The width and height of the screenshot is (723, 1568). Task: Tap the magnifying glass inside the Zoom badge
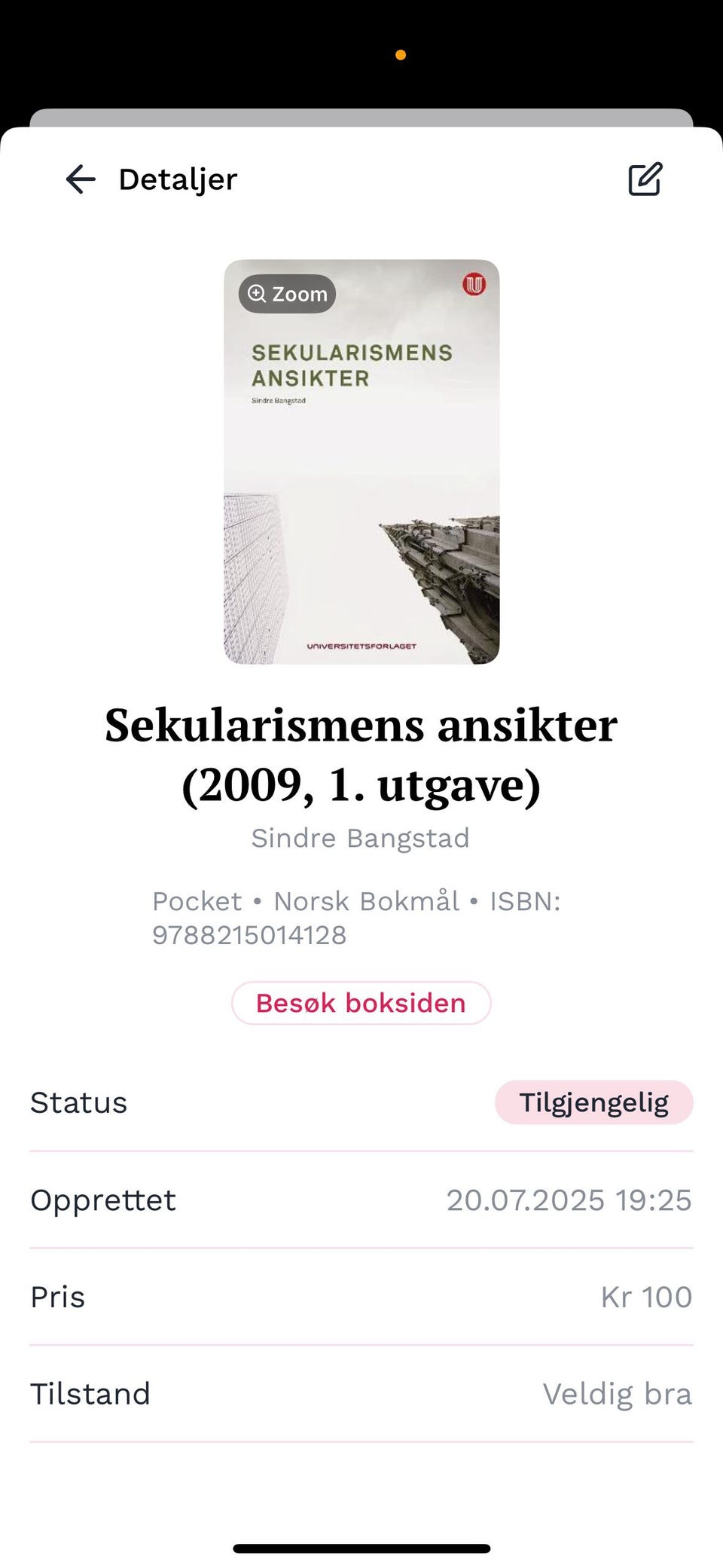click(259, 294)
